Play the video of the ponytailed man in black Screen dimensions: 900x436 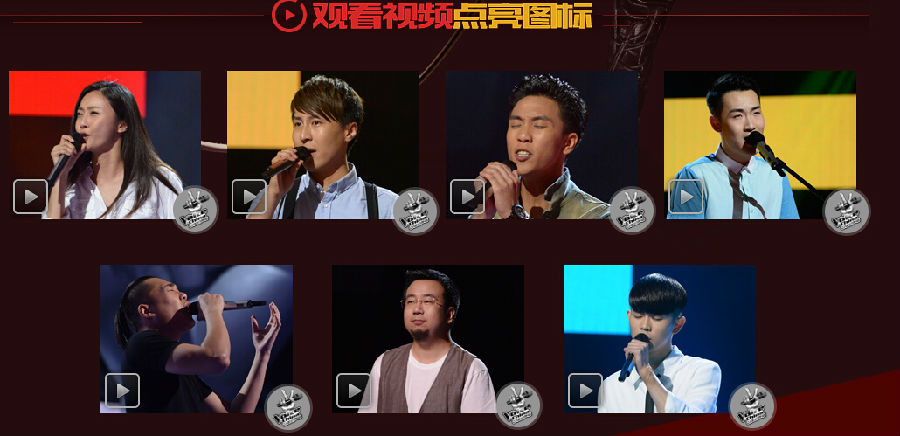(x=122, y=390)
